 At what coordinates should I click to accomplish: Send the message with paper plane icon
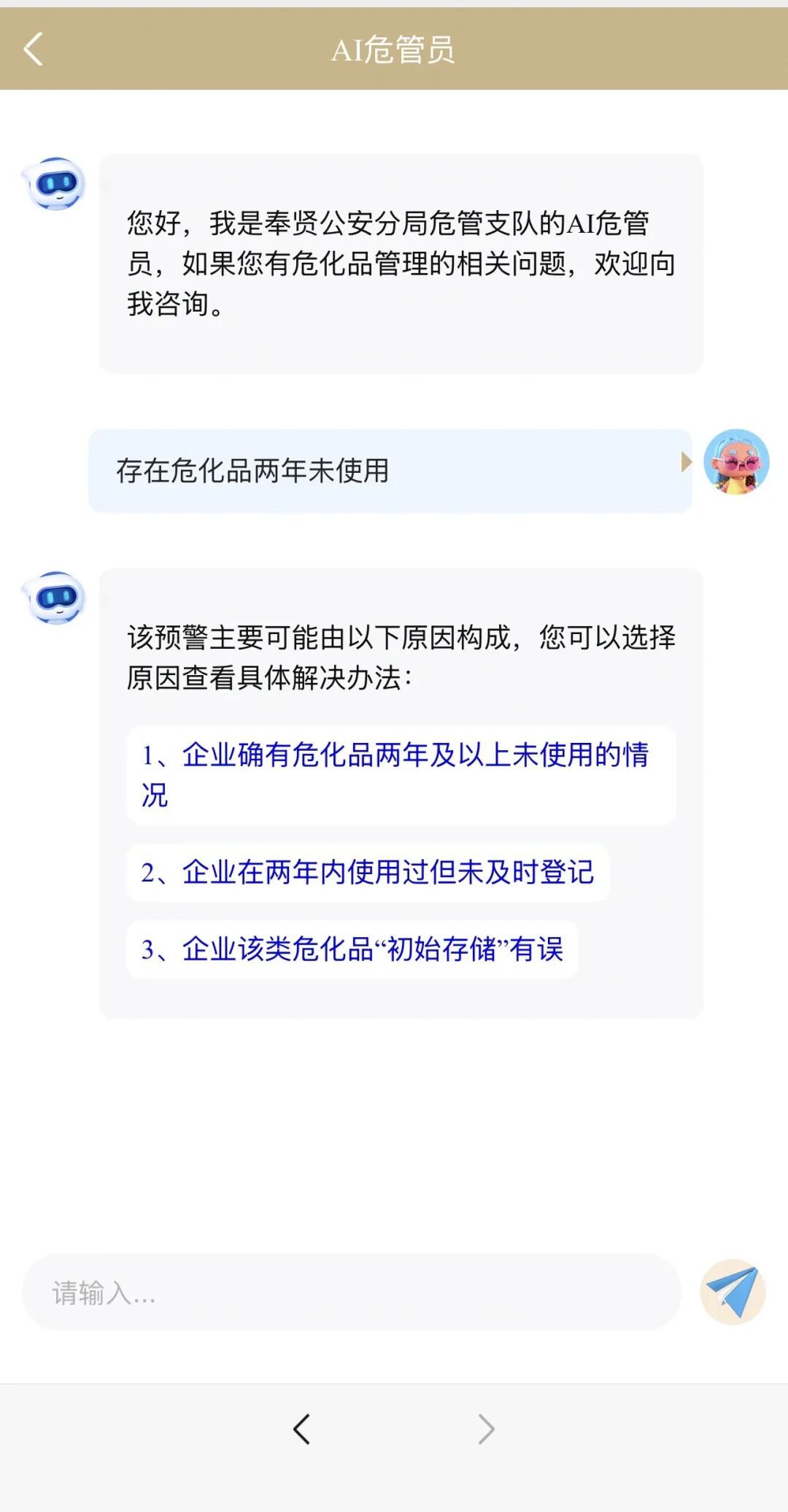click(733, 1292)
